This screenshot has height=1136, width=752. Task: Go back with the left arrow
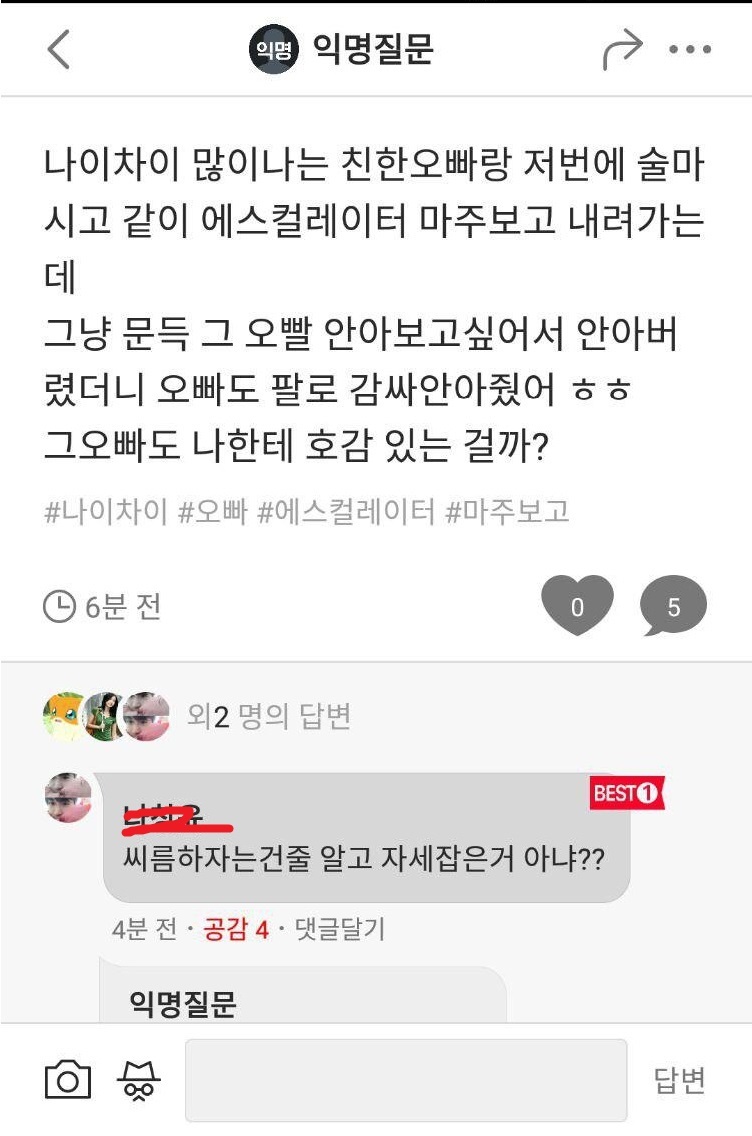pos(59,49)
